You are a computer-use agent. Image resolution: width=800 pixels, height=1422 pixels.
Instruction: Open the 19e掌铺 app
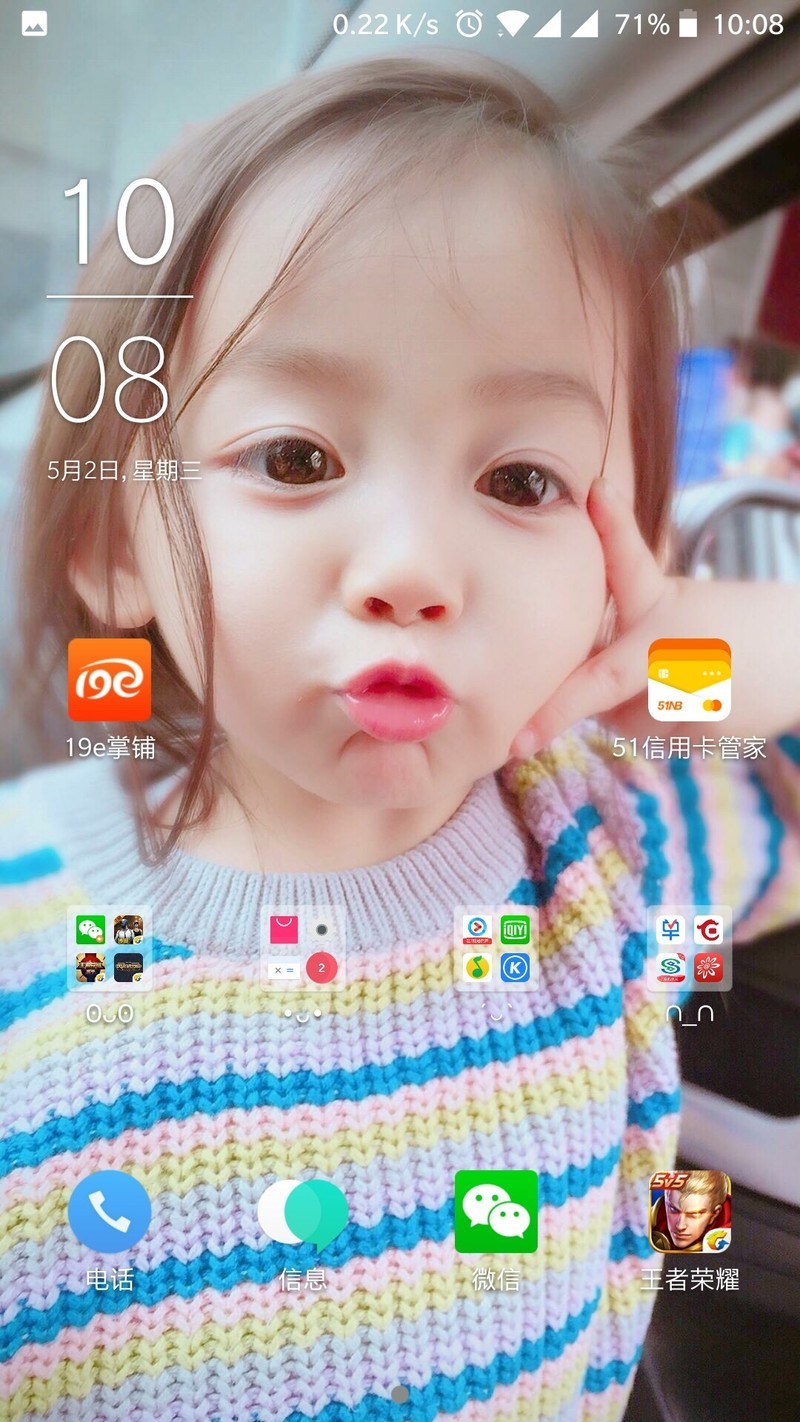point(109,680)
